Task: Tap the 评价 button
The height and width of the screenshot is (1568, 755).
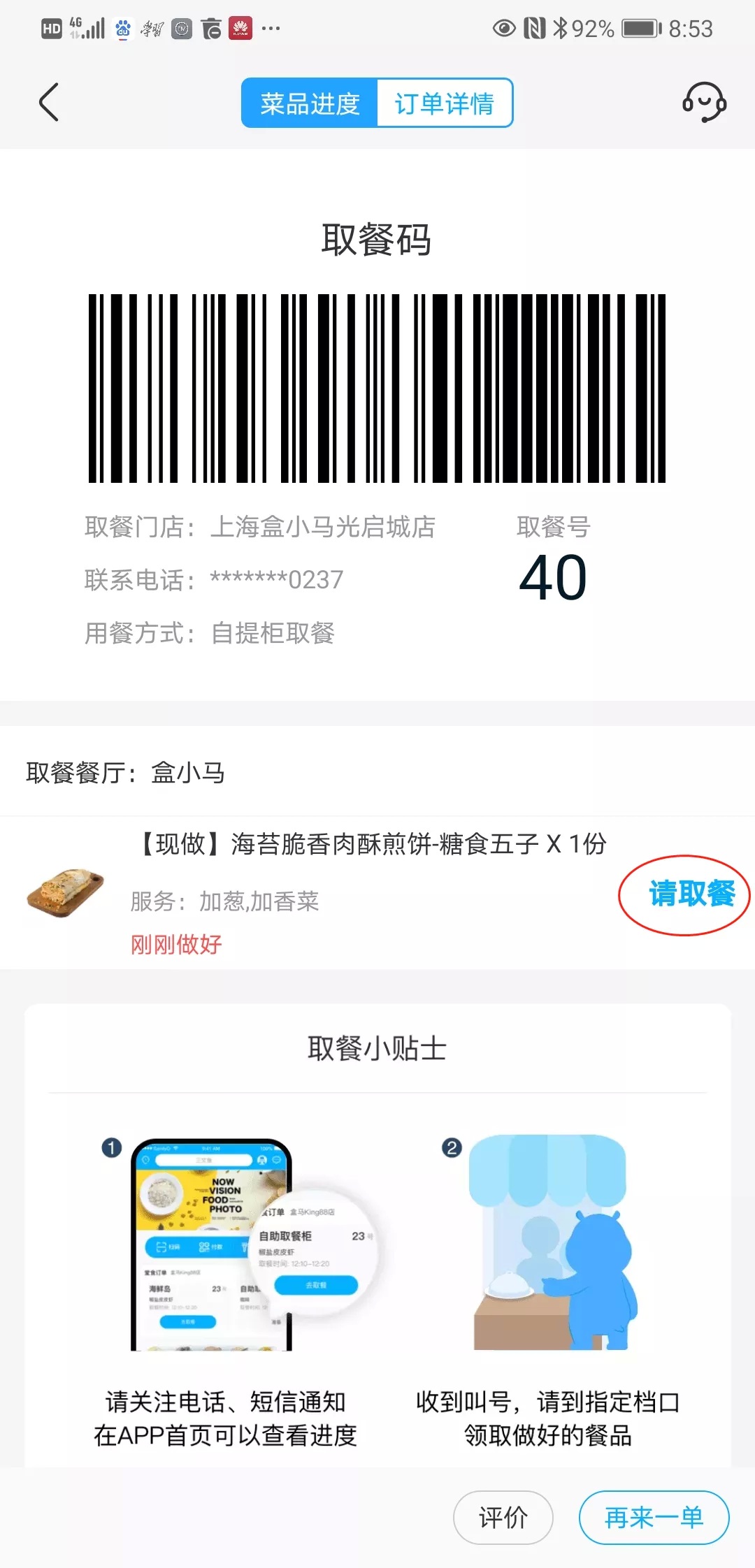Action: point(503,1517)
